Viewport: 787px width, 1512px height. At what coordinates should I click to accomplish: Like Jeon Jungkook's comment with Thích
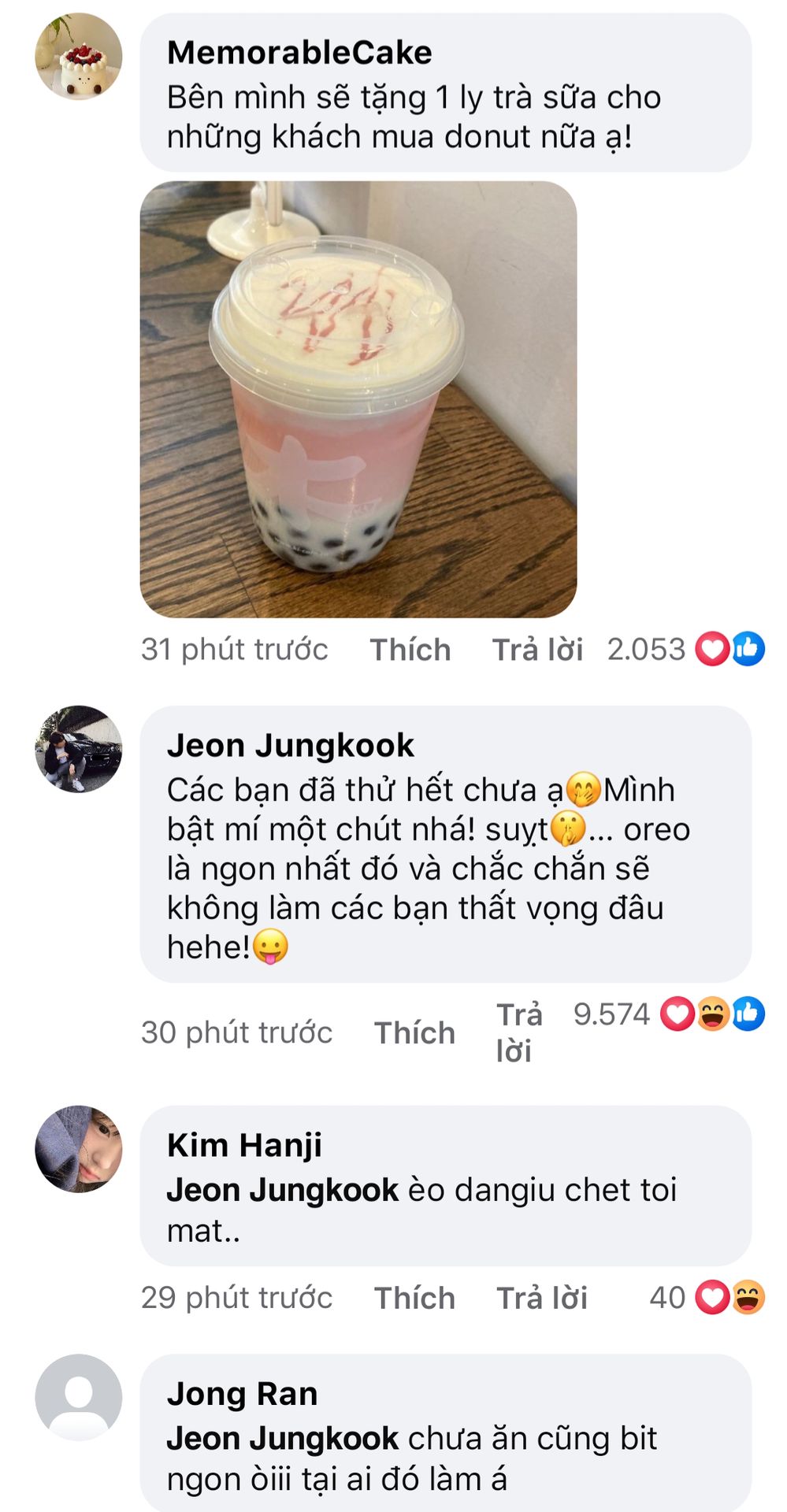(x=414, y=1032)
